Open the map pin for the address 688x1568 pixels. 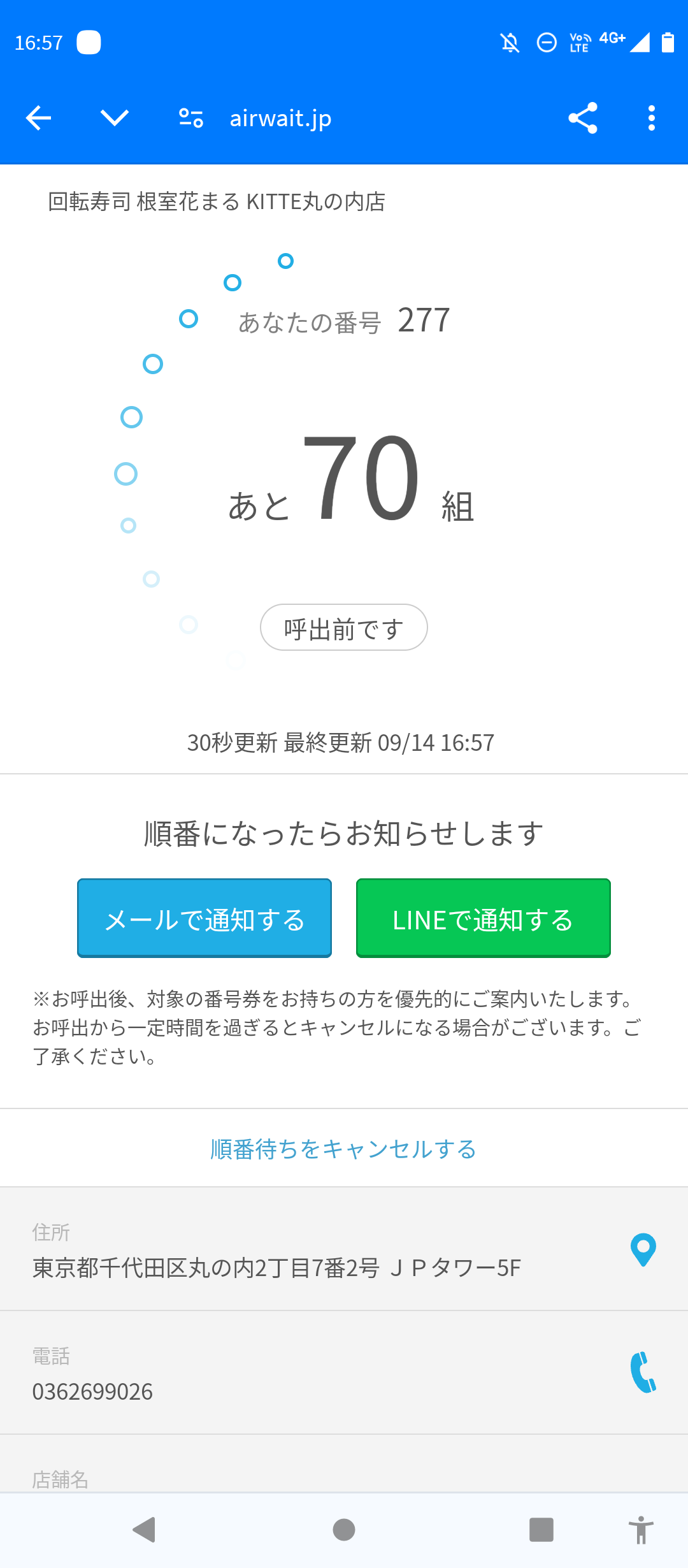[643, 1249]
